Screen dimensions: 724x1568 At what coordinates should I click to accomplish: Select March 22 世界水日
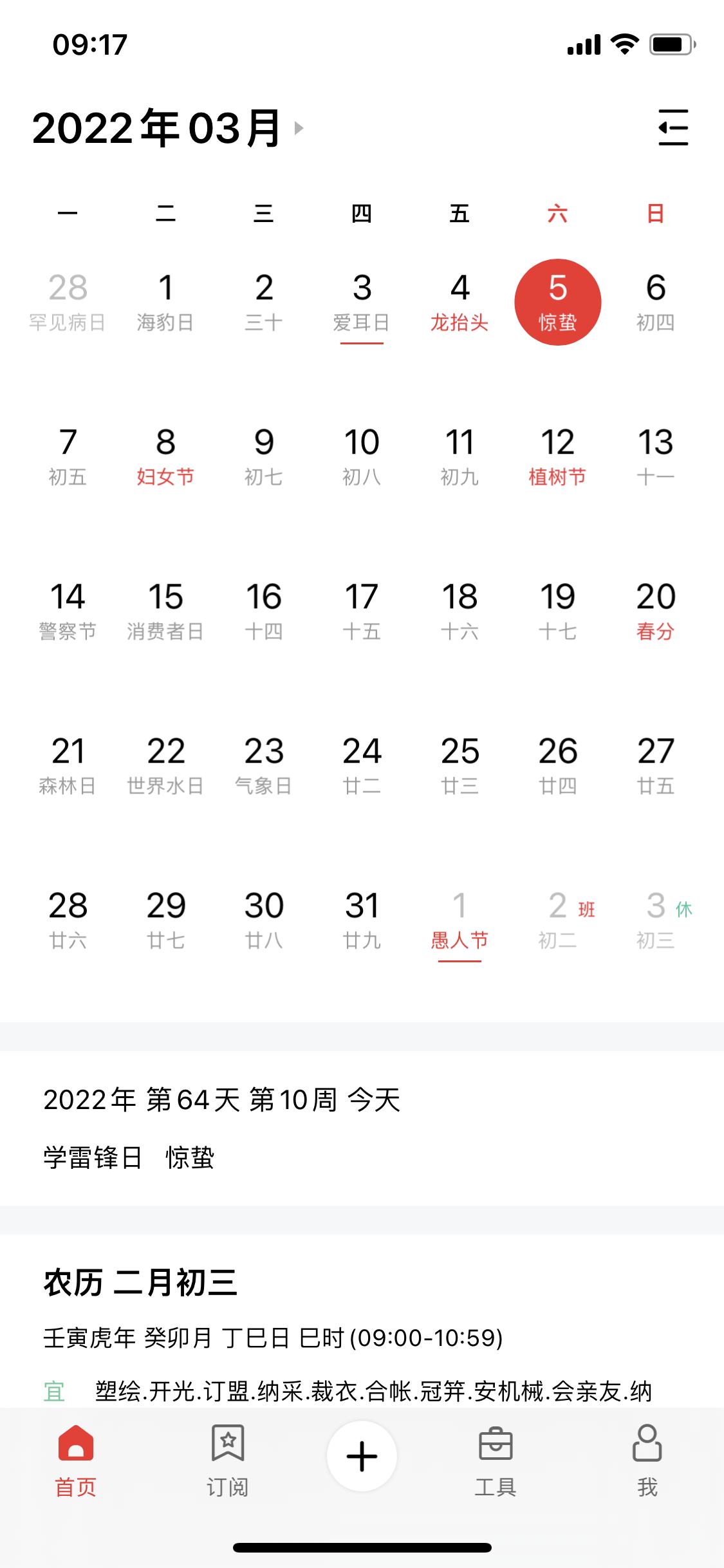pyautogui.click(x=165, y=766)
